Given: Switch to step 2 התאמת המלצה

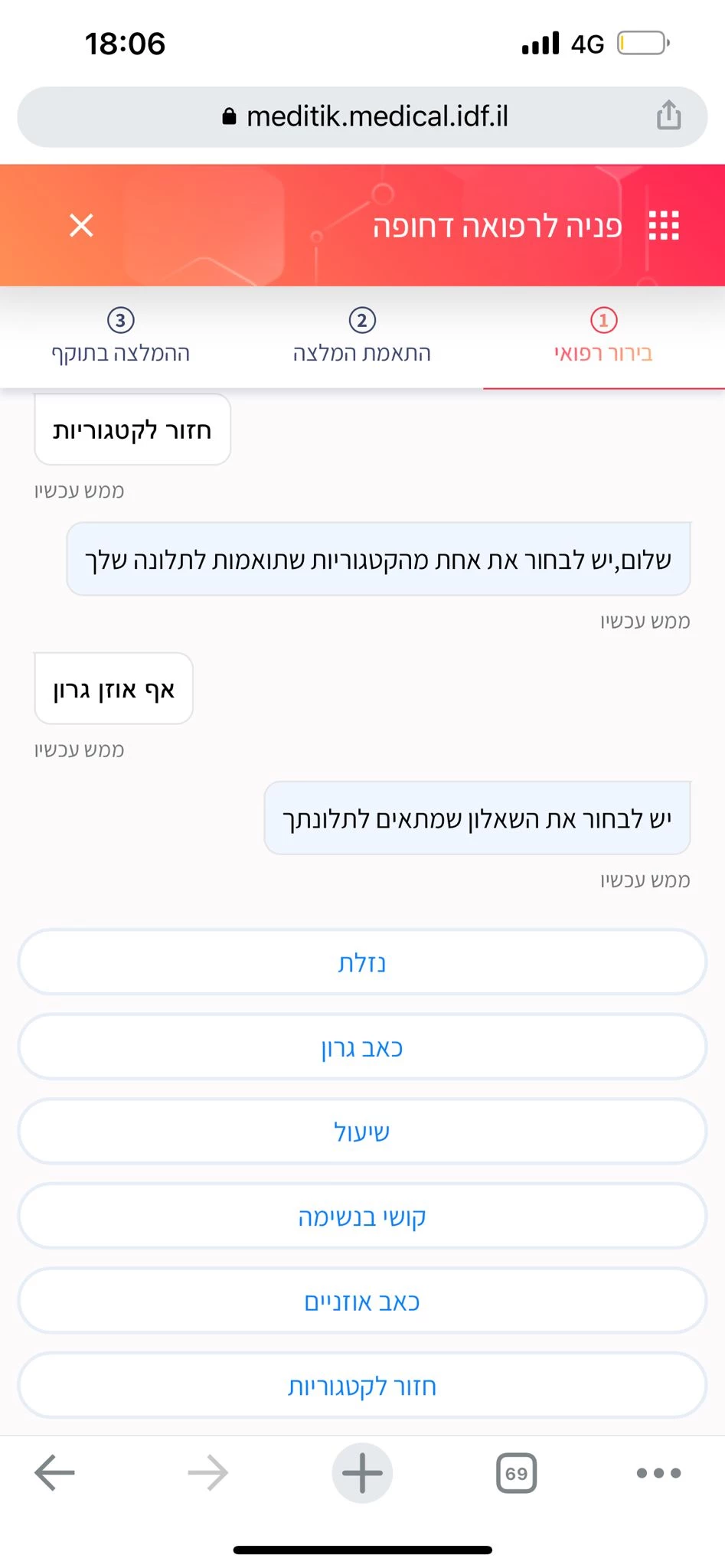Looking at the screenshot, I should (362, 337).
